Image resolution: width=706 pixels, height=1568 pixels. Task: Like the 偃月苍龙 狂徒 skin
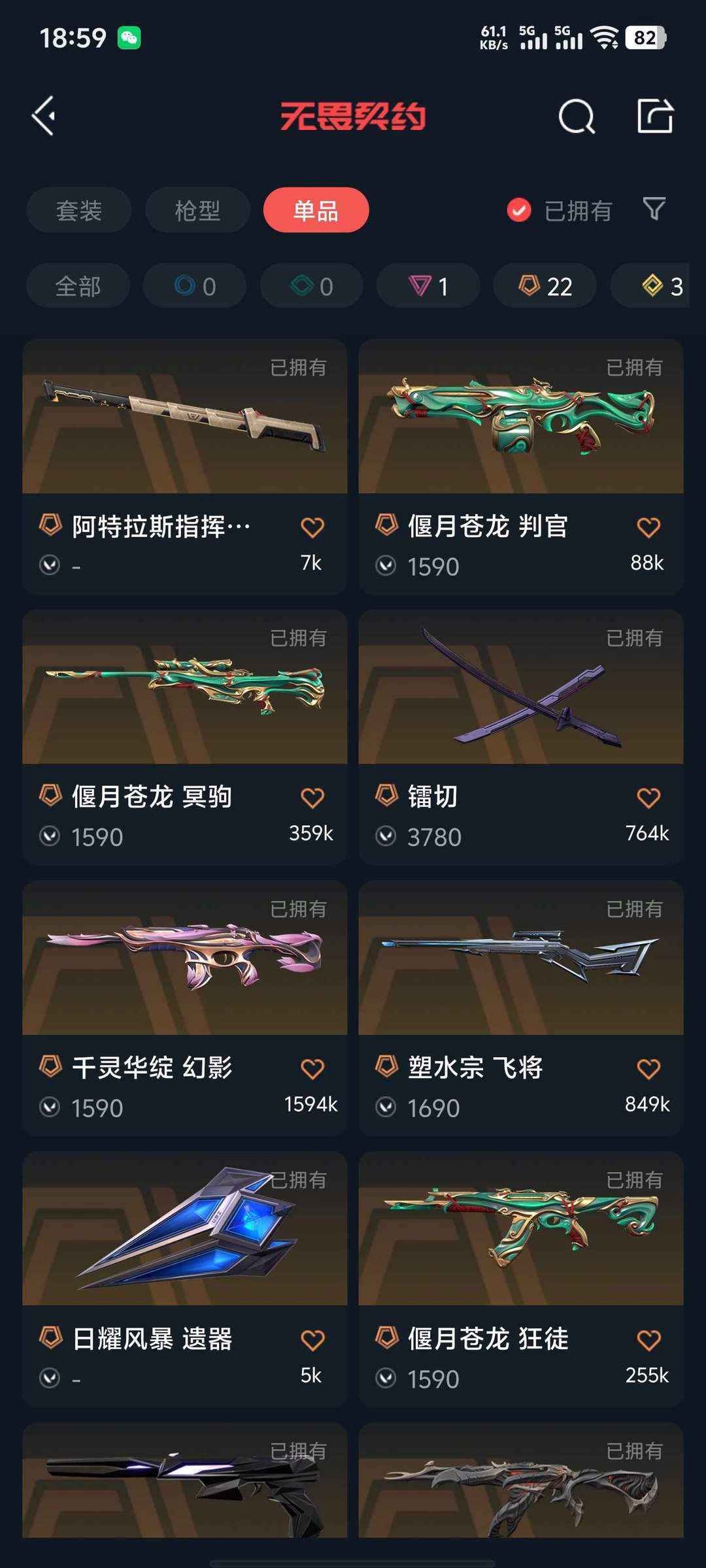[648, 1340]
